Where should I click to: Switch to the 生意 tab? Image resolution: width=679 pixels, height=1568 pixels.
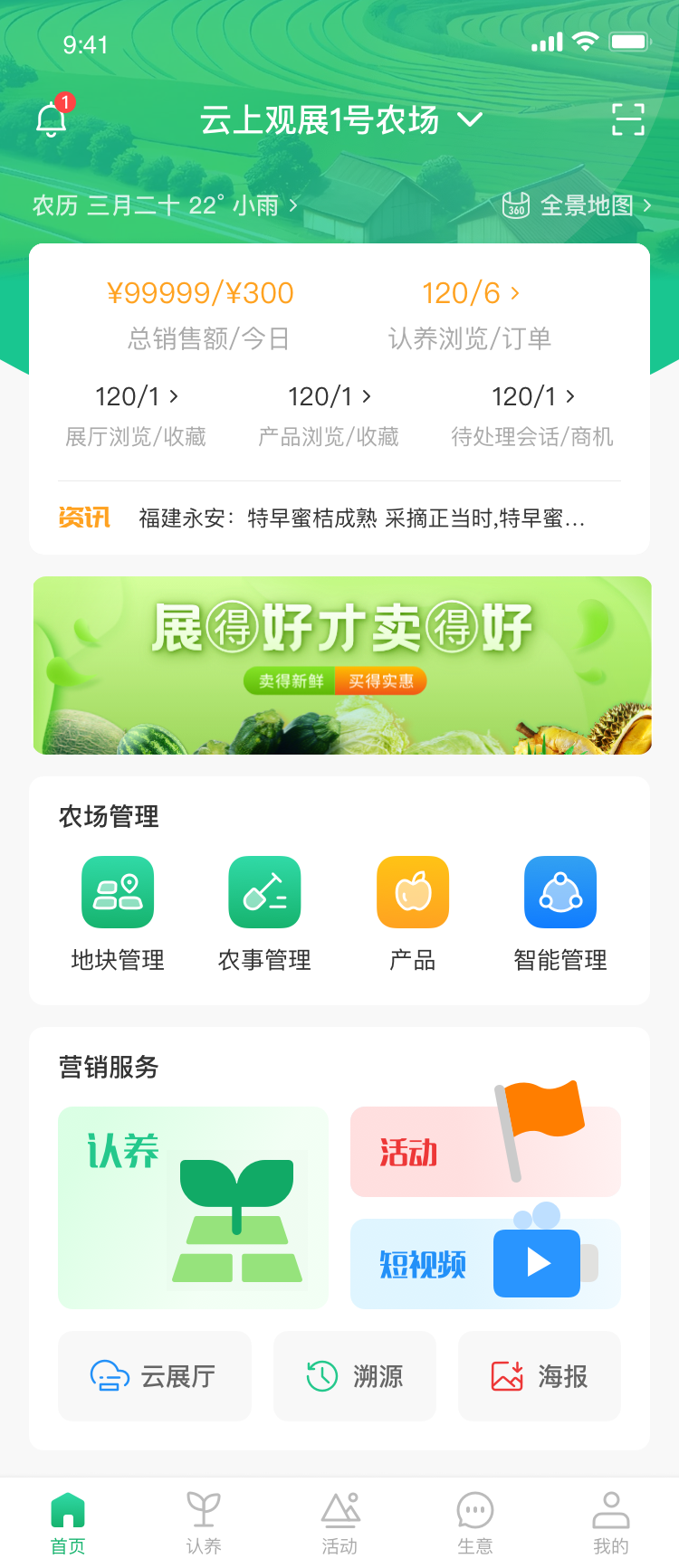475,1523
